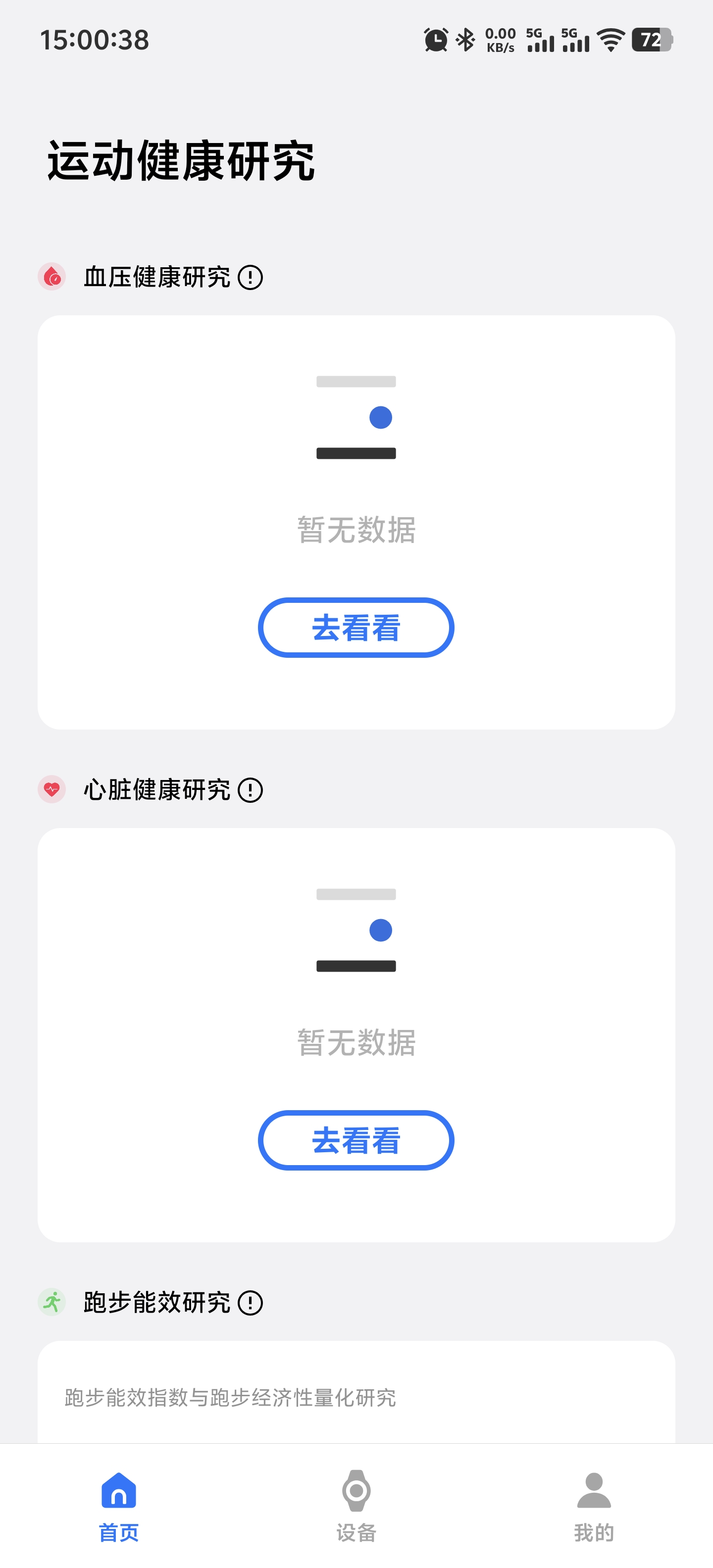
Task: Open info icon next to 血压健康研究
Action: pyautogui.click(x=250, y=278)
